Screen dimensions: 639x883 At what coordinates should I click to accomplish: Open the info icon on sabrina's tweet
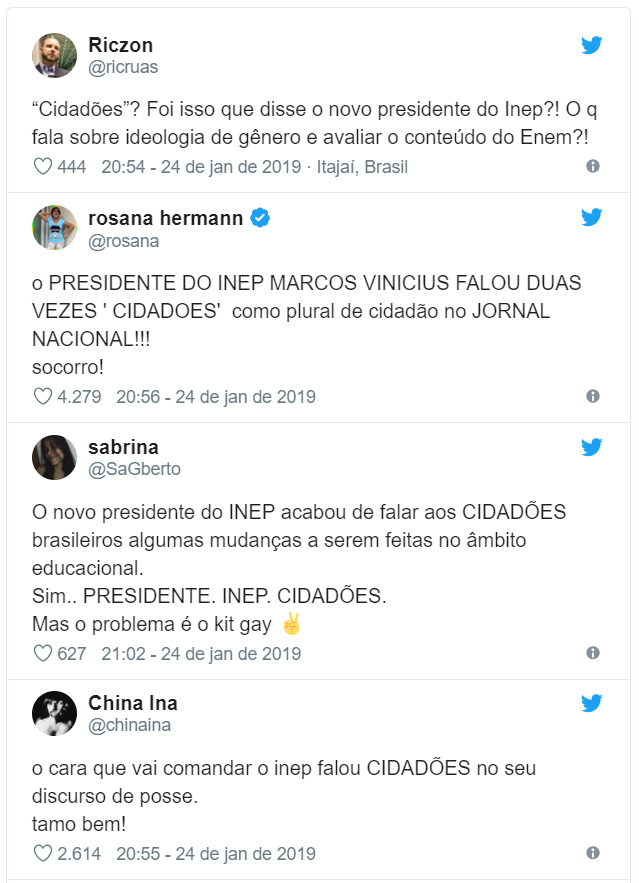[593, 653]
